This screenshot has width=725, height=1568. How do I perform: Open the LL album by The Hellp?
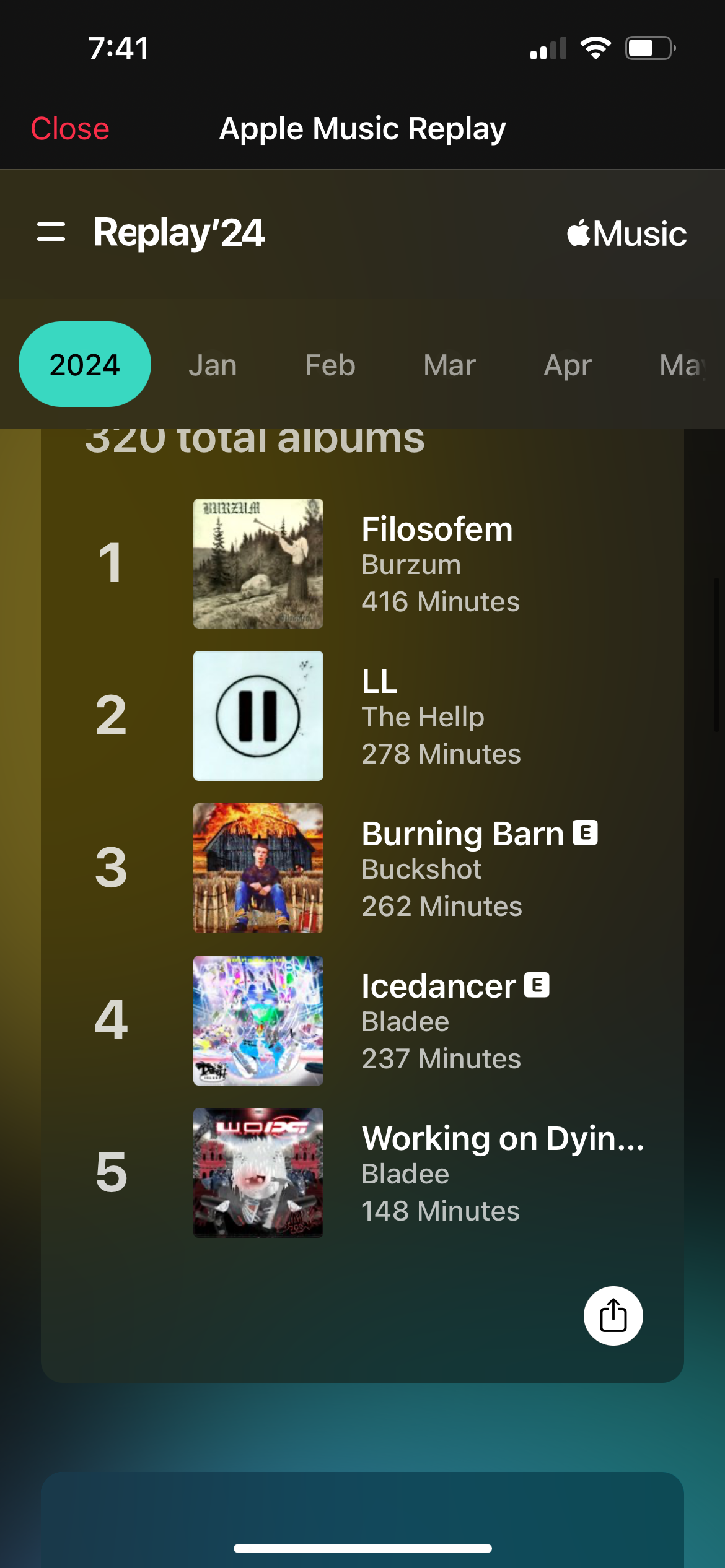(x=372, y=716)
